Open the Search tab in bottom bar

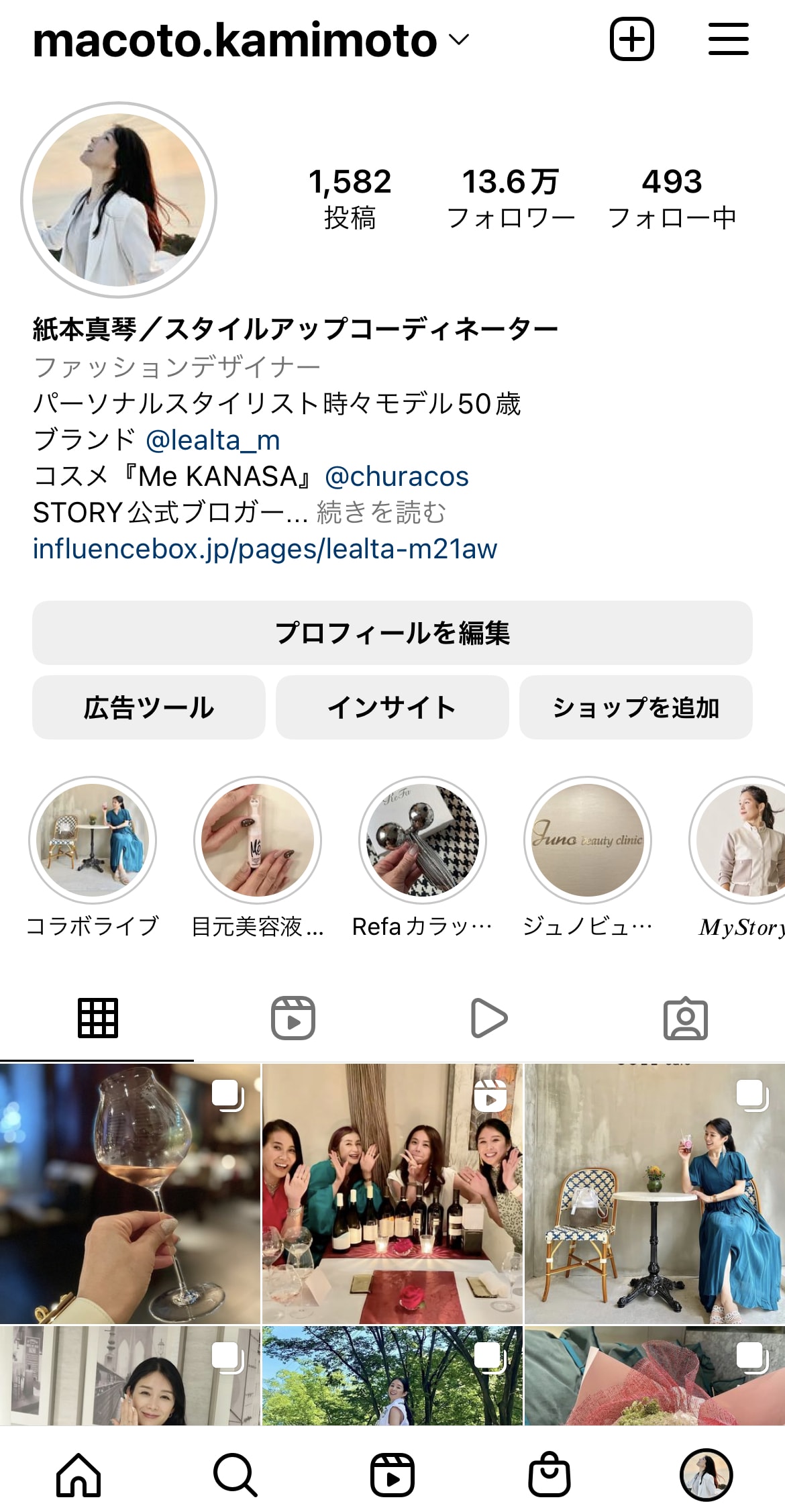click(x=235, y=1476)
